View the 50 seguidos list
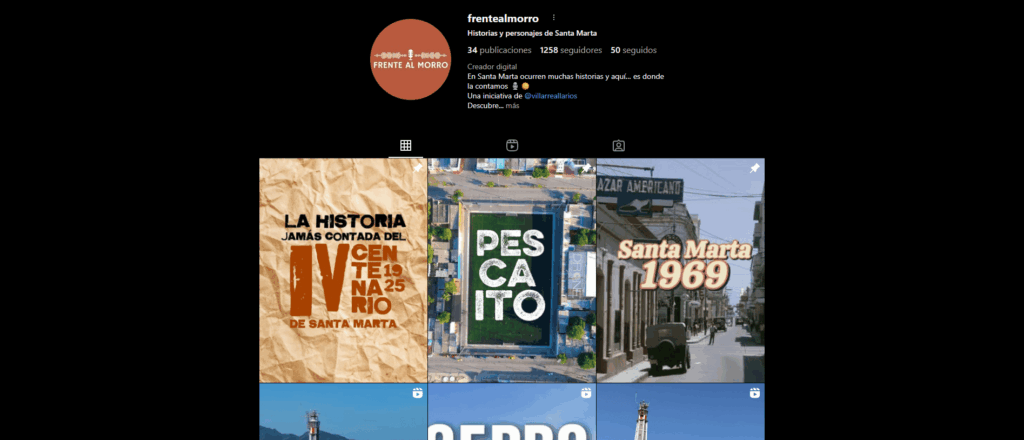 [x=633, y=49]
